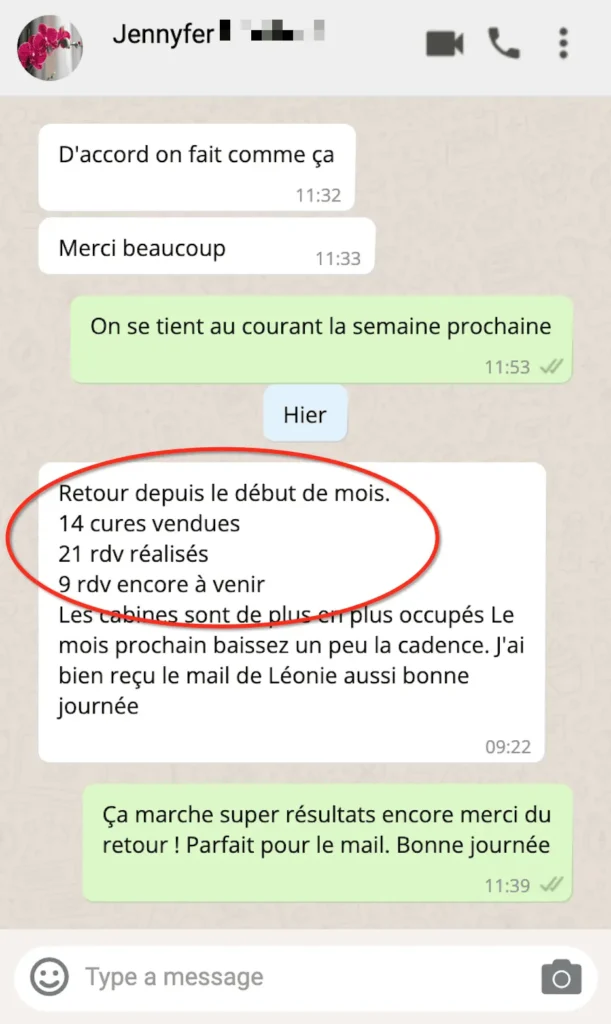Start a video call with Jennyfer
Viewport: 611px width, 1024px height.
(x=445, y=44)
